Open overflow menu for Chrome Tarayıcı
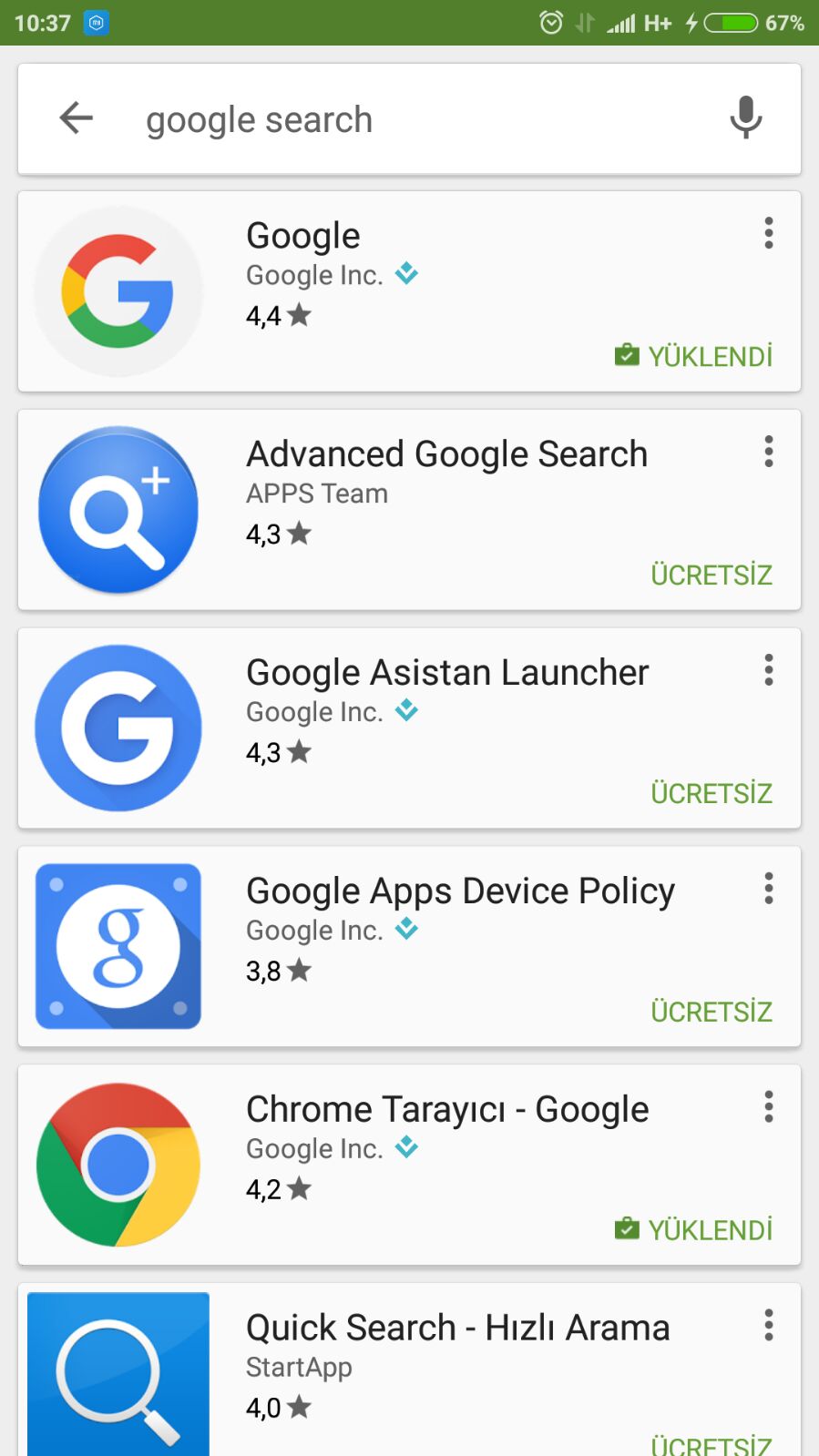The height and width of the screenshot is (1456, 819). tap(769, 1107)
